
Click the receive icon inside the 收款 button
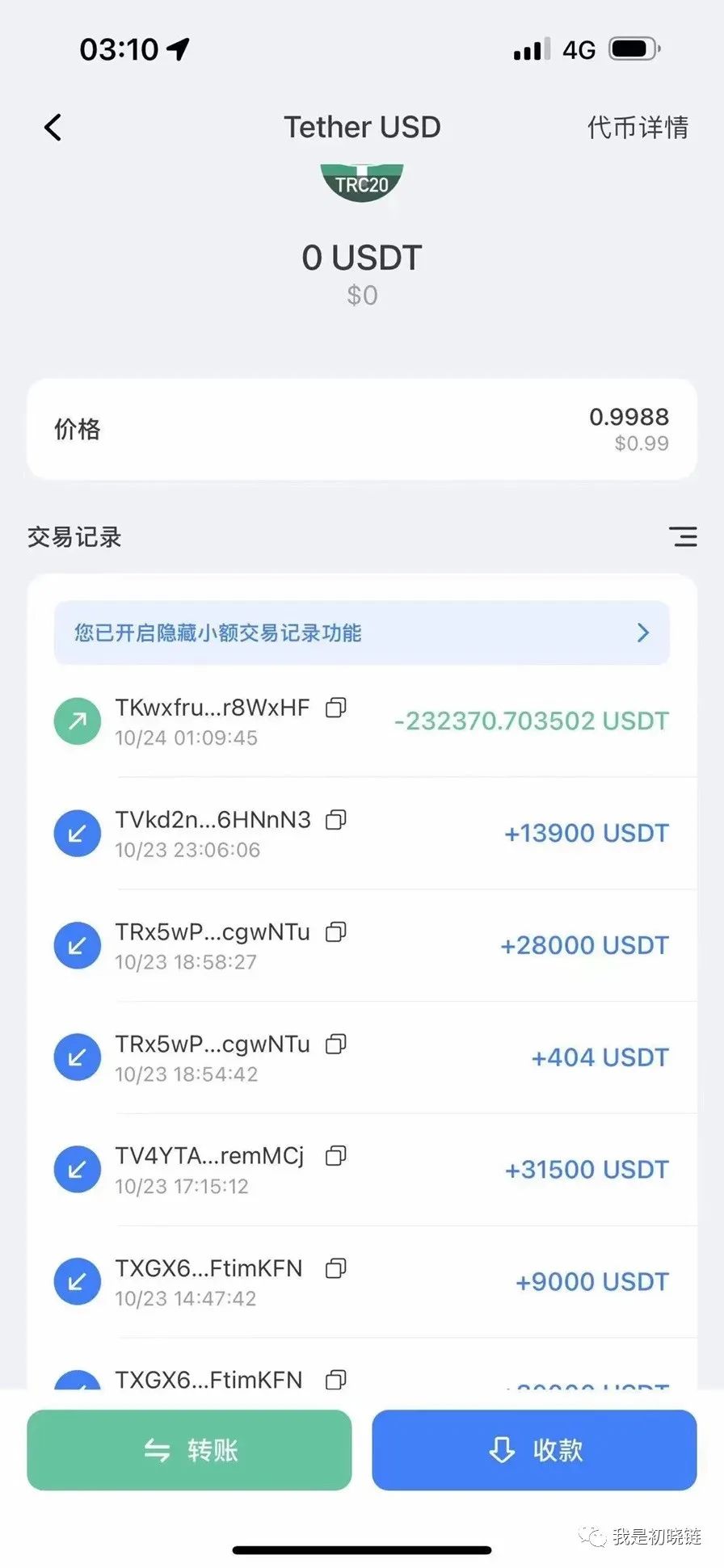click(501, 1450)
